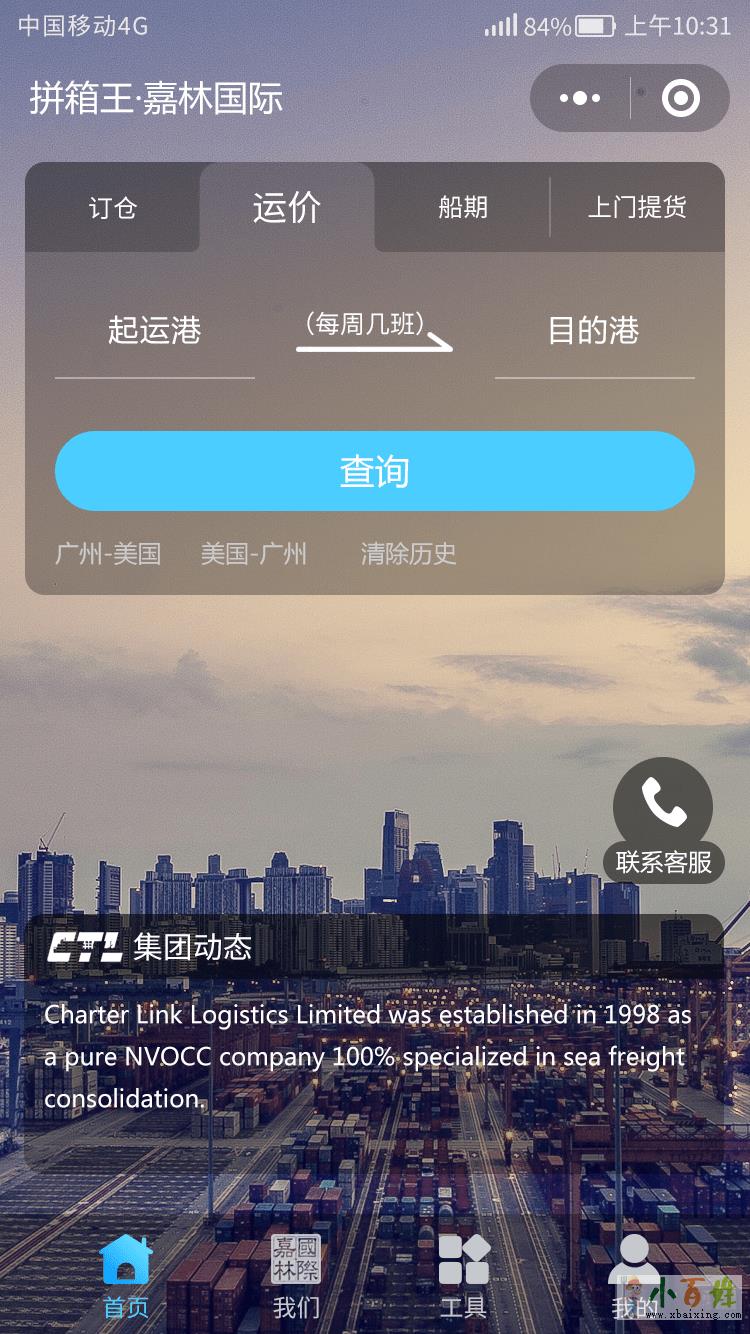750x1334 pixels.
Task: Clear search history with 清除历史
Action: [408, 554]
